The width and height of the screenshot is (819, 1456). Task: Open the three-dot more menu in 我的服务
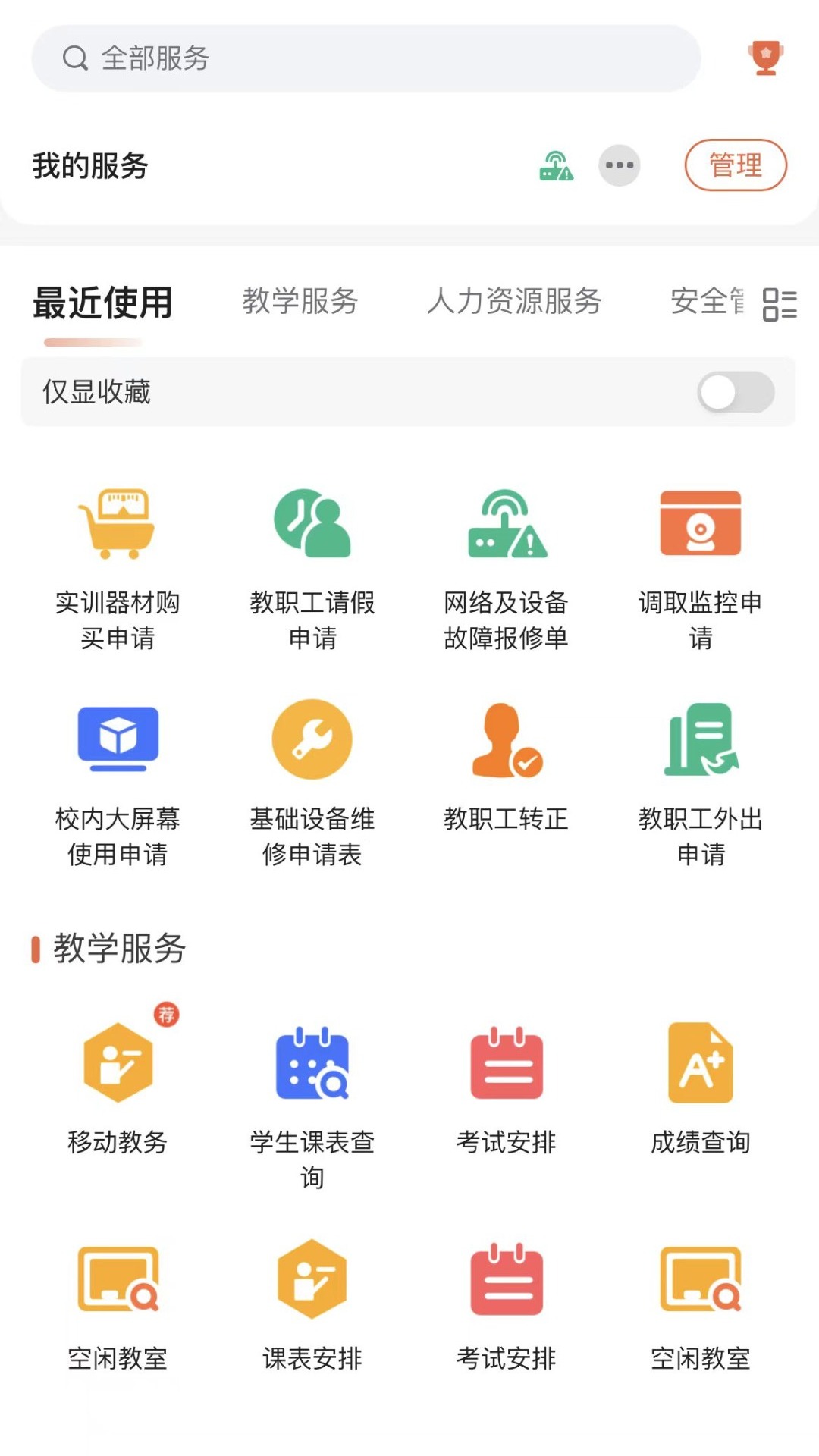620,165
